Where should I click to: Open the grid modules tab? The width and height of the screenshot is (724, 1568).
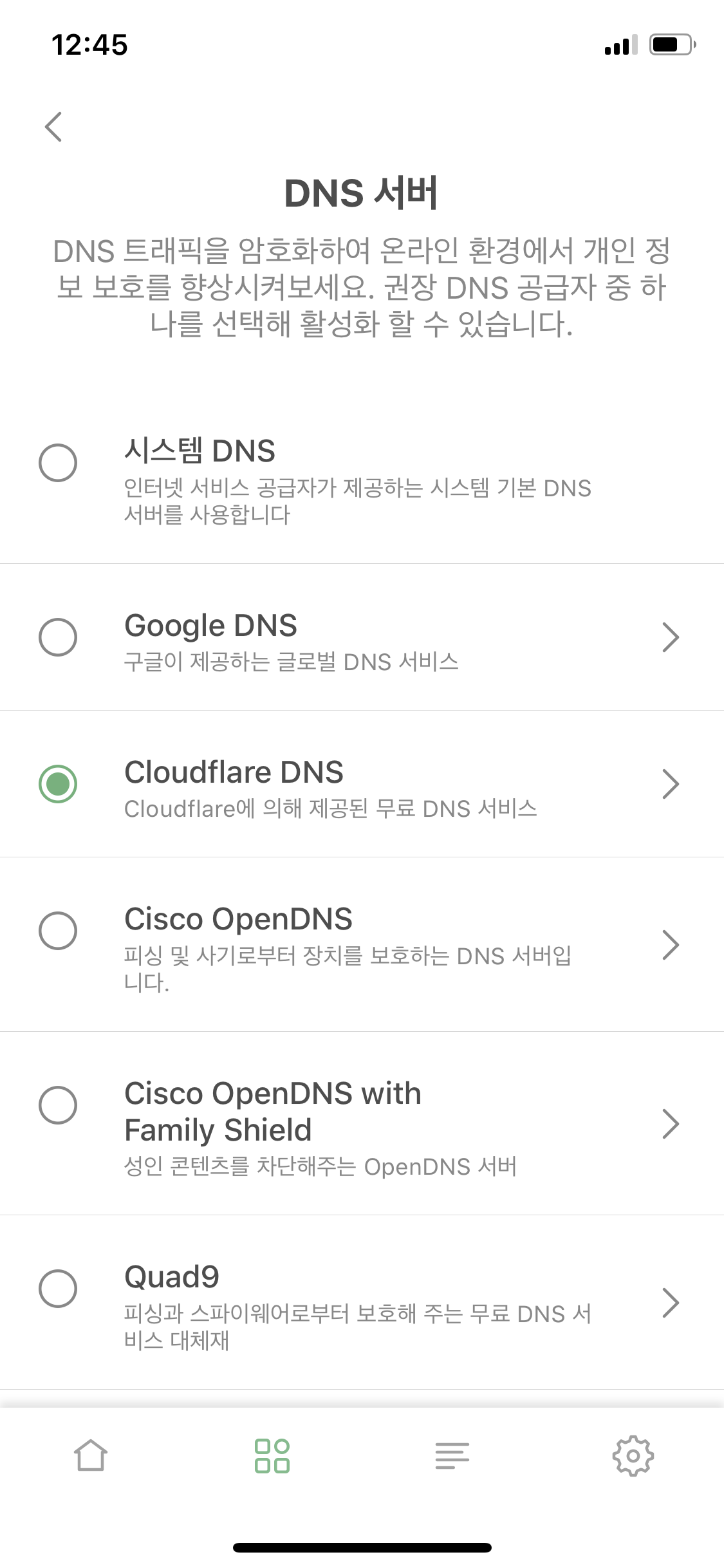pyautogui.click(x=272, y=1455)
